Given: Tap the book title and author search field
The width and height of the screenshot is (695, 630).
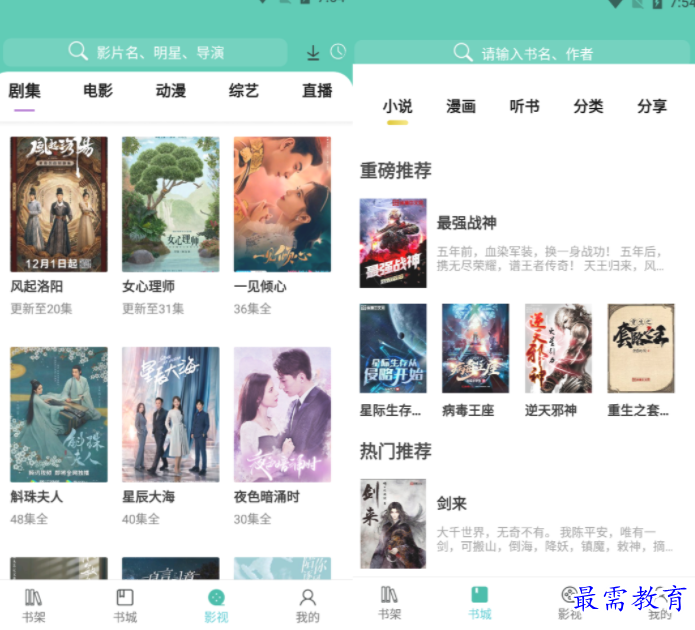Looking at the screenshot, I should click(522, 54).
